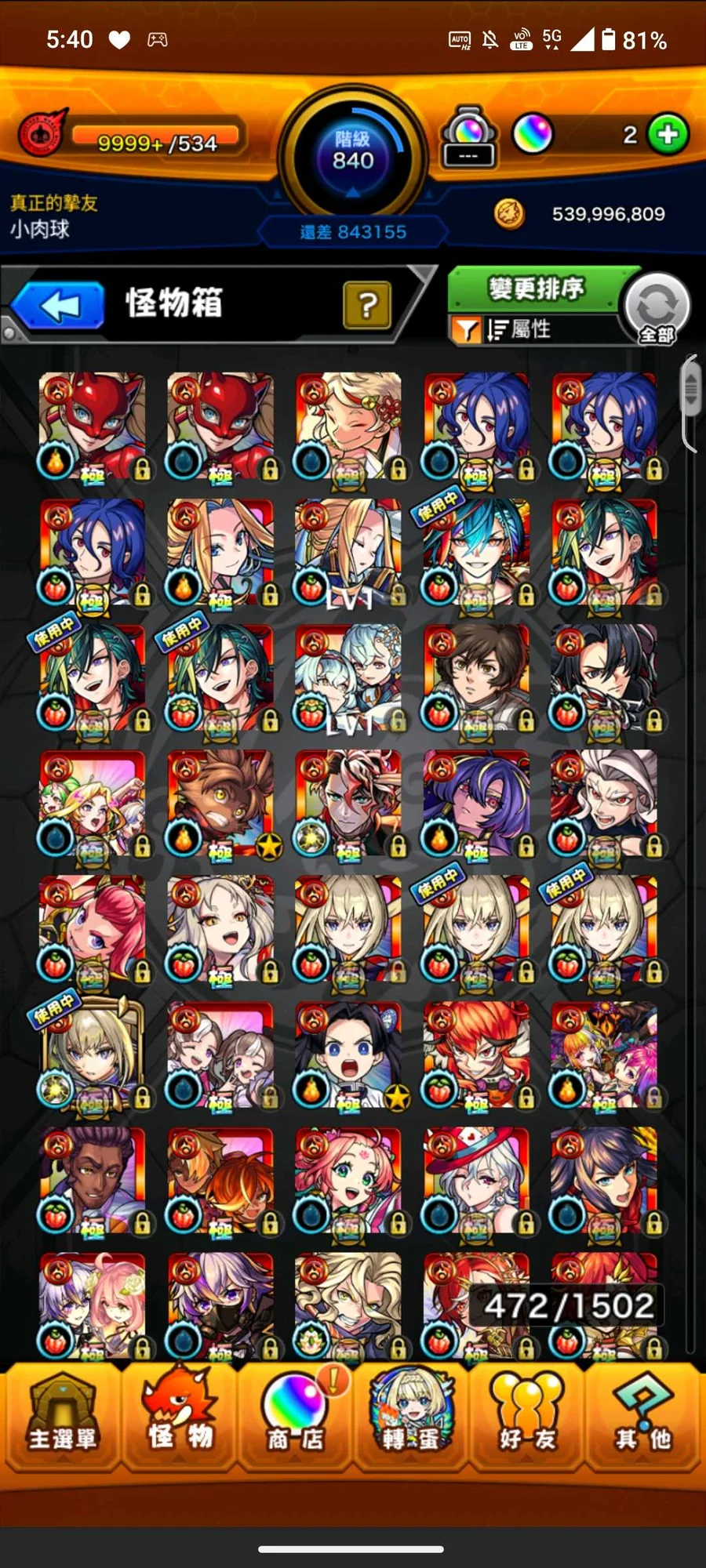
Task: Go to the 轉蛋 gacha tab
Action: click(x=410, y=1419)
